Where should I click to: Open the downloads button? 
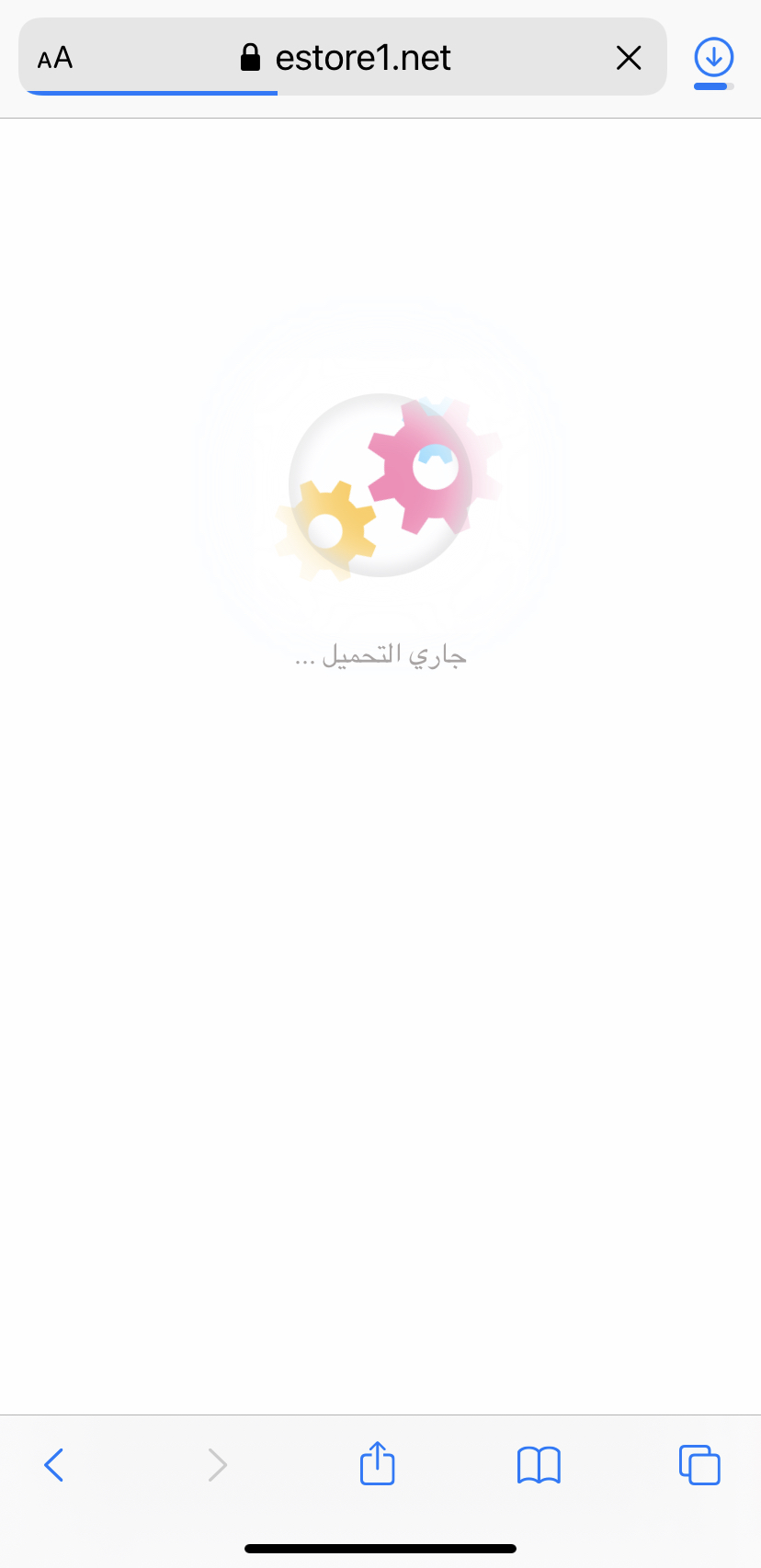point(713,59)
